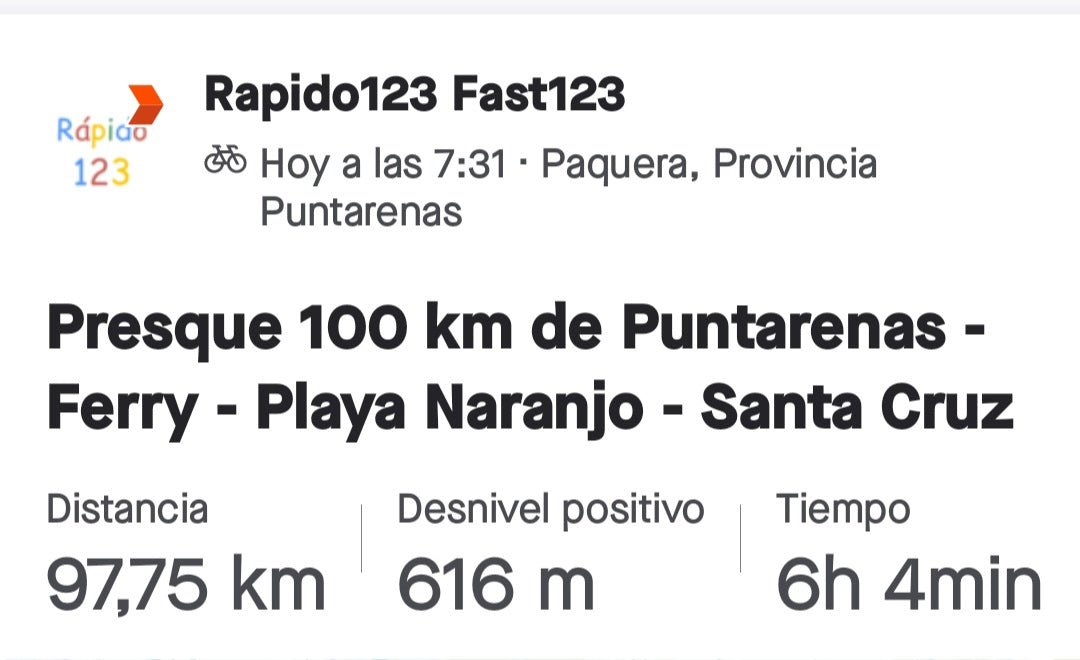View the Rapido123 Fast123 athlete profile name
1080x660 pixels.
(414, 96)
